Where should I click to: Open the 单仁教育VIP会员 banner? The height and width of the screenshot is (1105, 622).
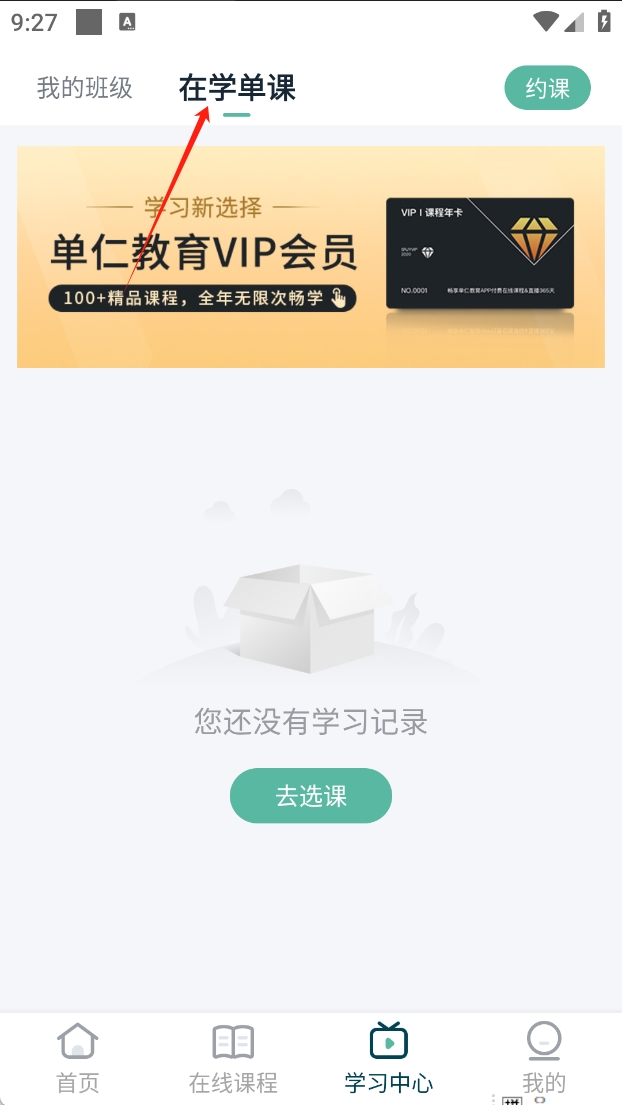310,257
